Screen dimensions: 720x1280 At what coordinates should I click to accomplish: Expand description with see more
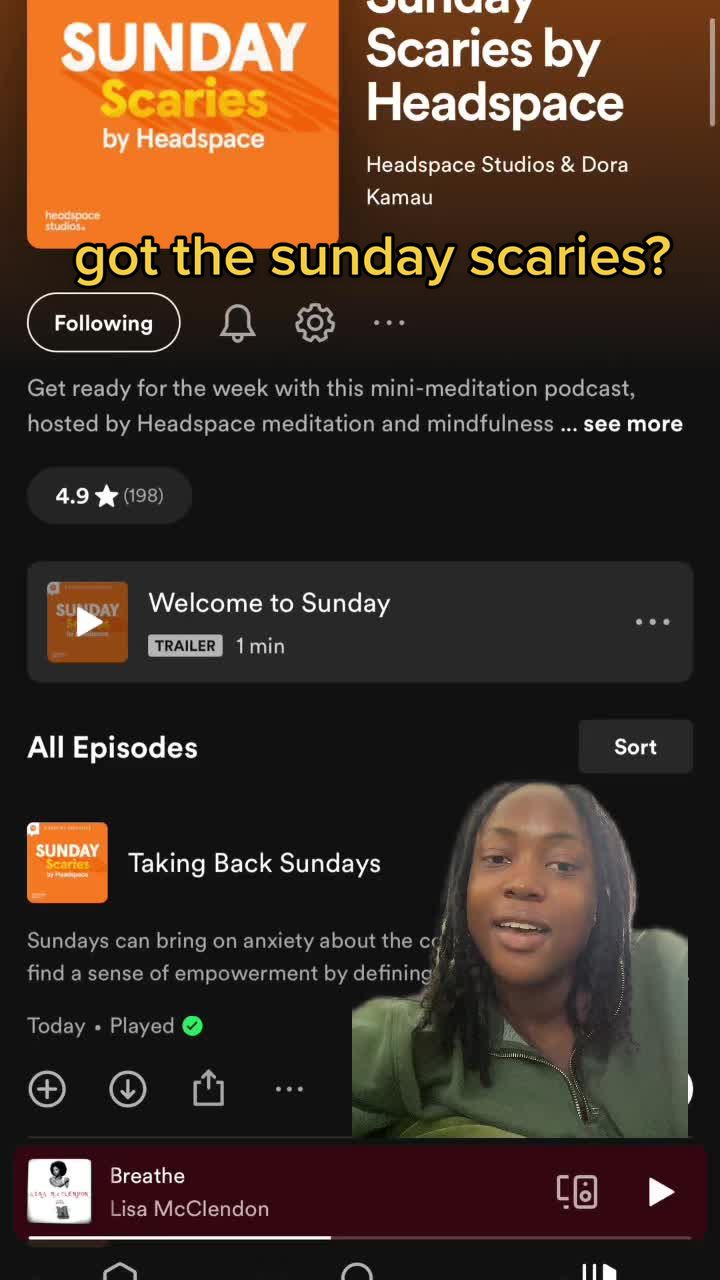pyautogui.click(x=632, y=424)
